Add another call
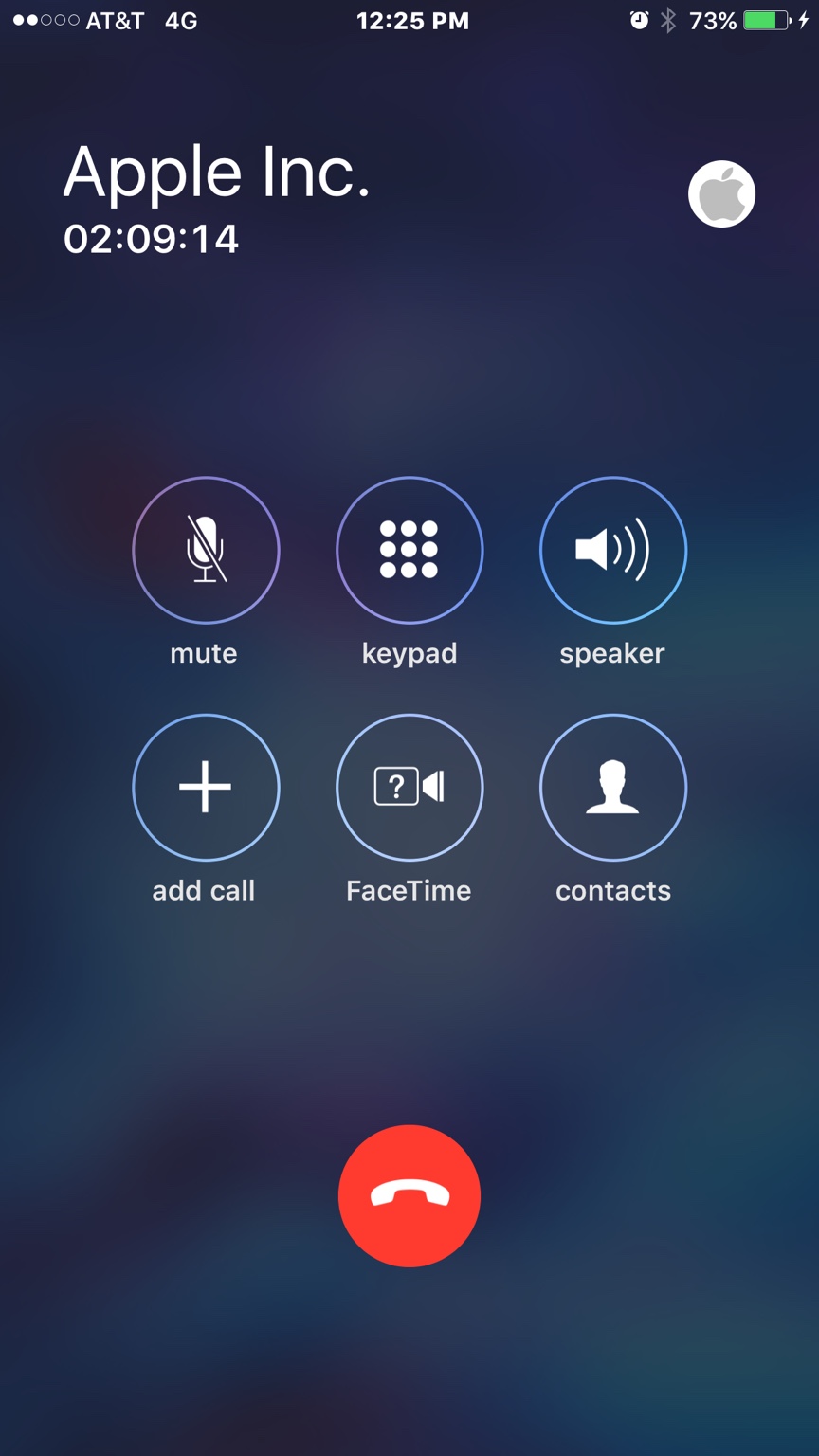The image size is (819, 1456). (x=206, y=787)
